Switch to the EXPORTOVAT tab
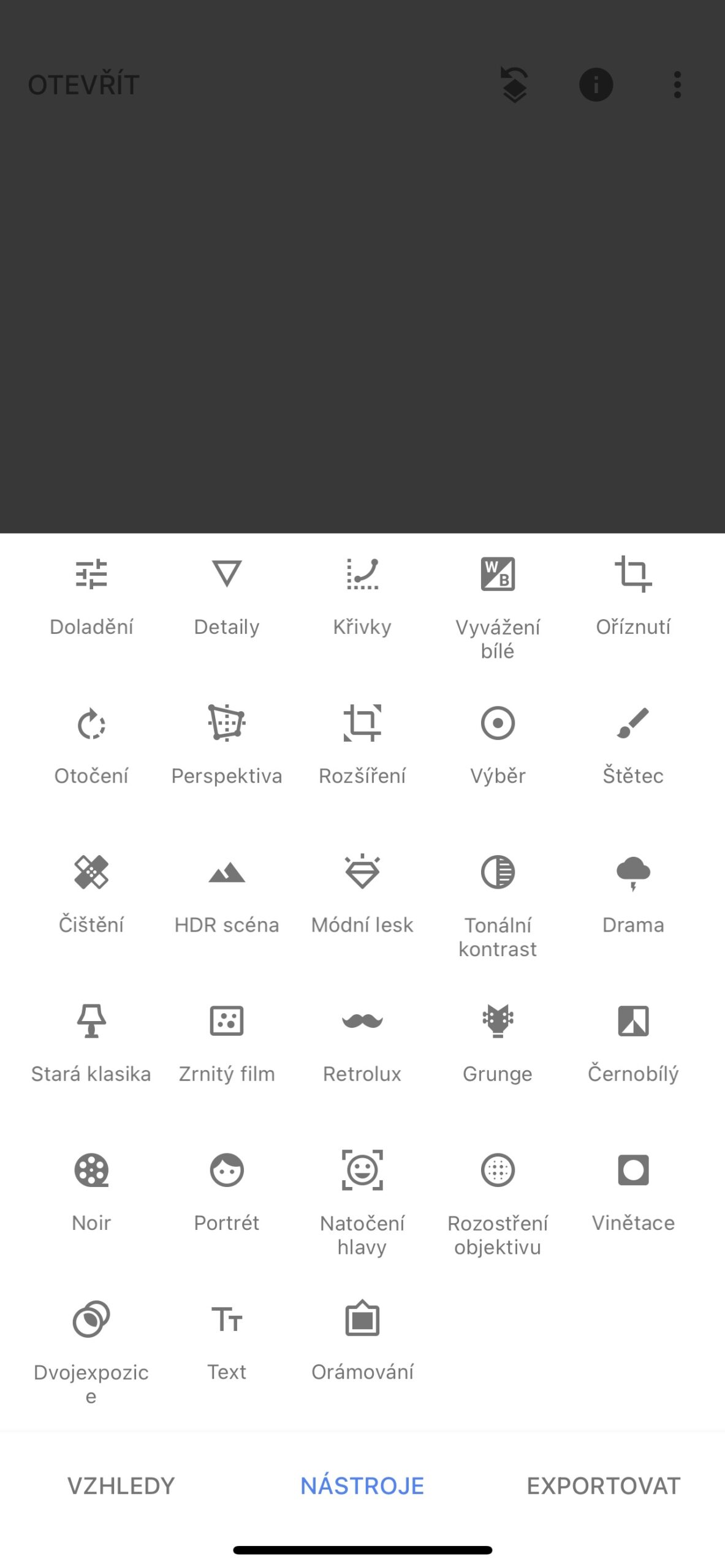This screenshot has width=725, height=1568. 604,1485
